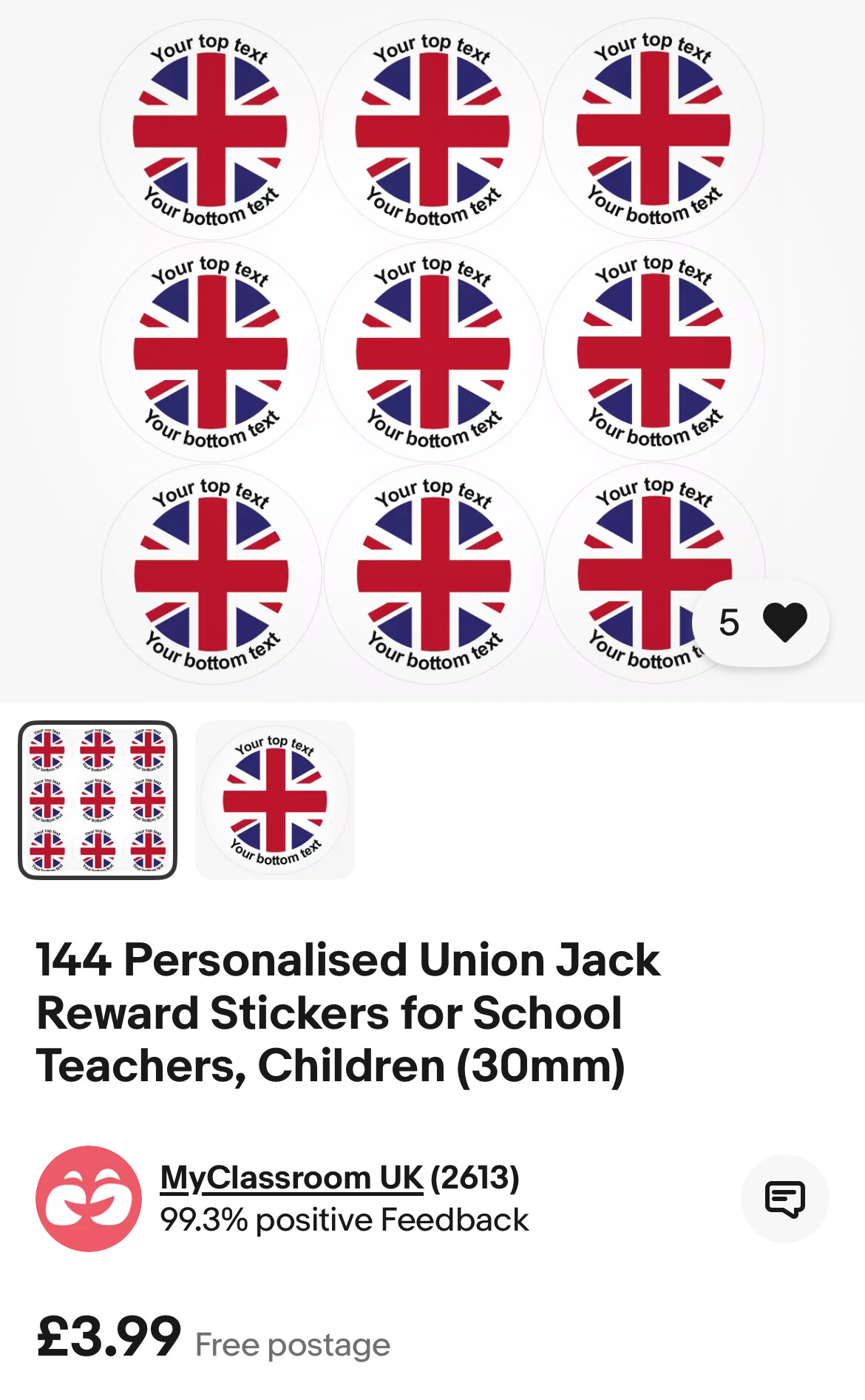
Task: Open MyClassroom UK seller profile link
Action: (291, 1177)
